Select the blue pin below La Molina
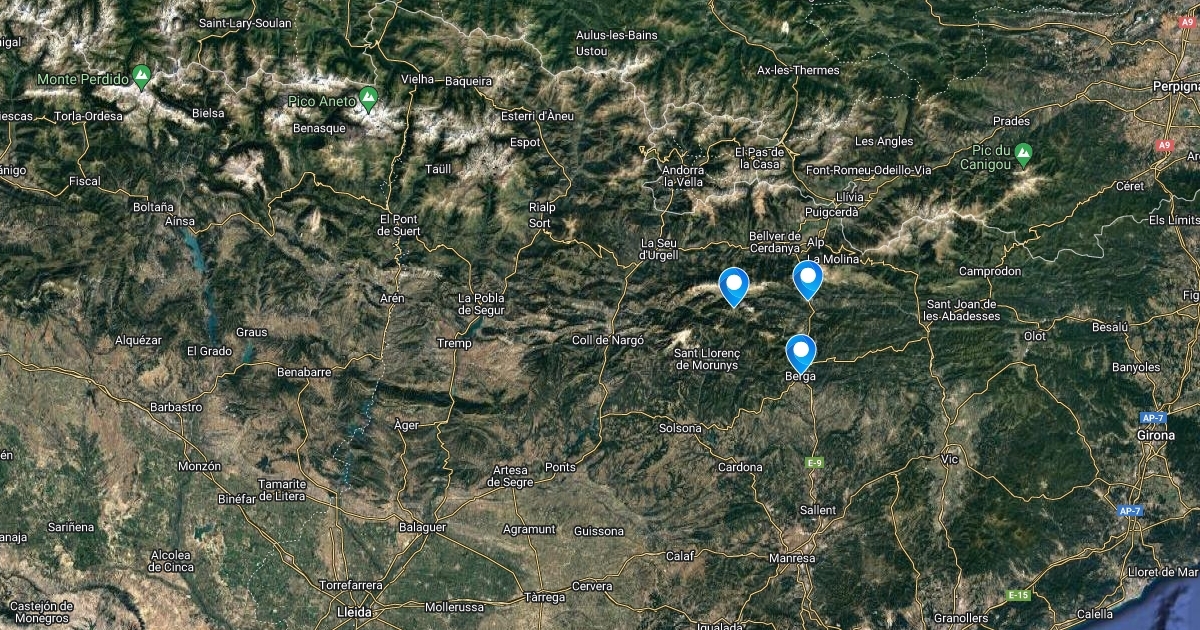The width and height of the screenshot is (1200, 630). pos(808,280)
